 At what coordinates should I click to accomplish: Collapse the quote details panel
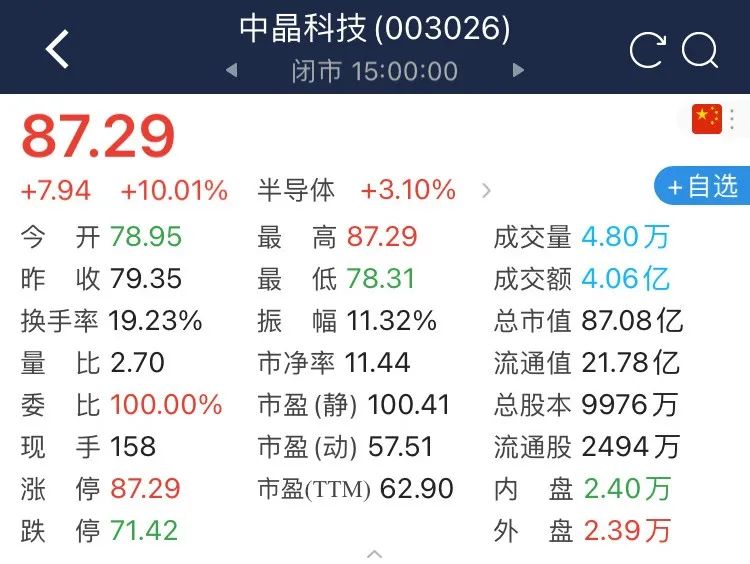click(375, 554)
